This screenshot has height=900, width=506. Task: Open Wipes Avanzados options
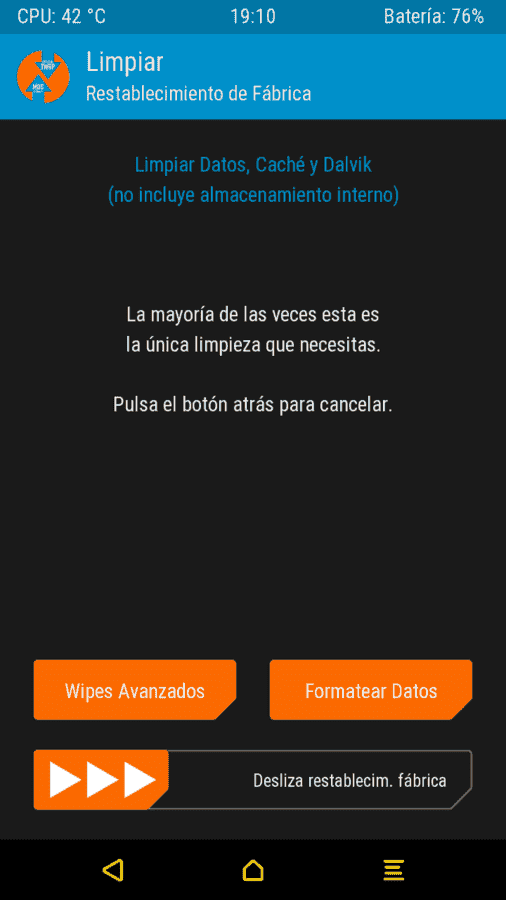pos(135,690)
